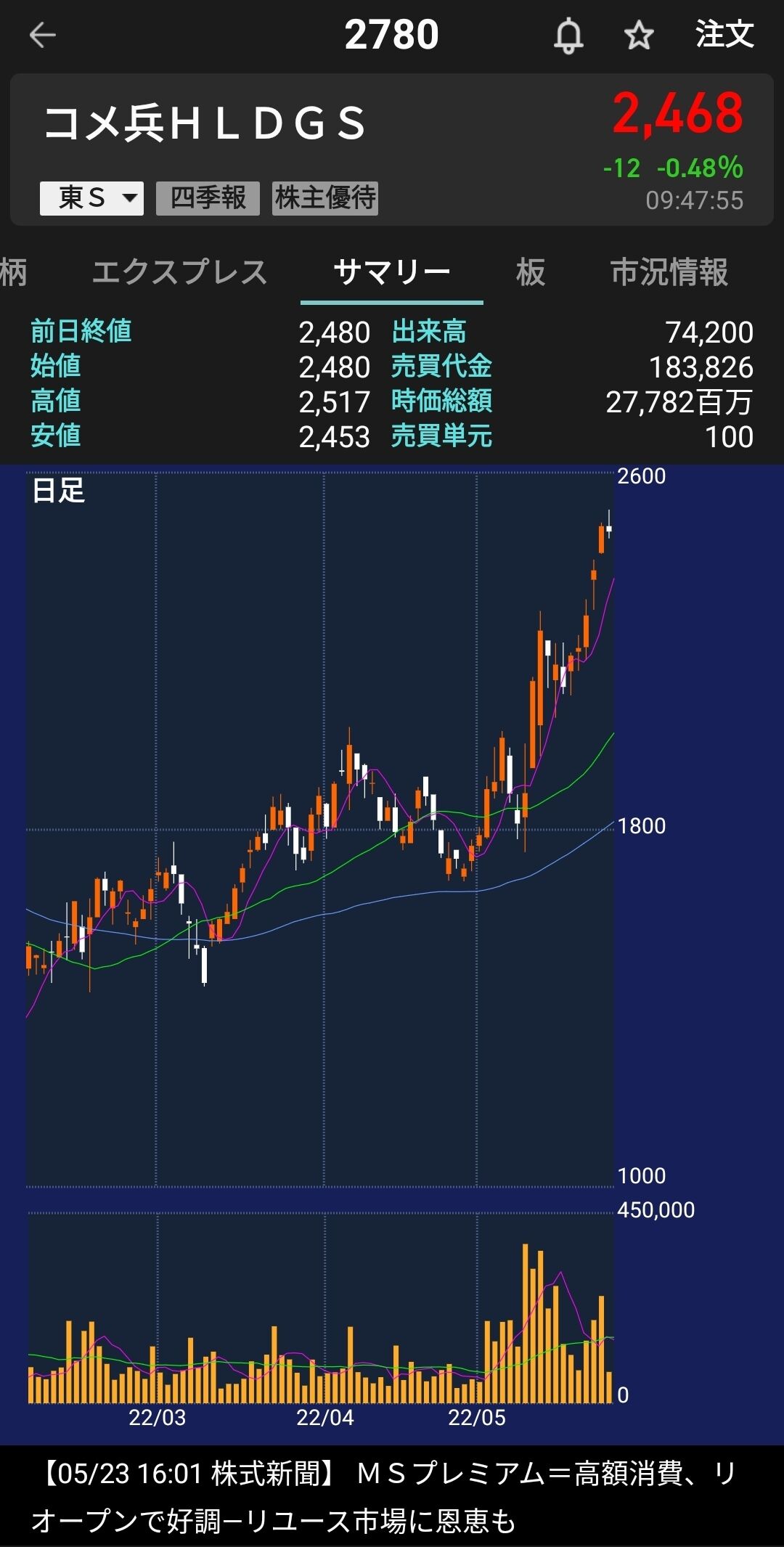Switch to the 板 order book tab

(530, 273)
